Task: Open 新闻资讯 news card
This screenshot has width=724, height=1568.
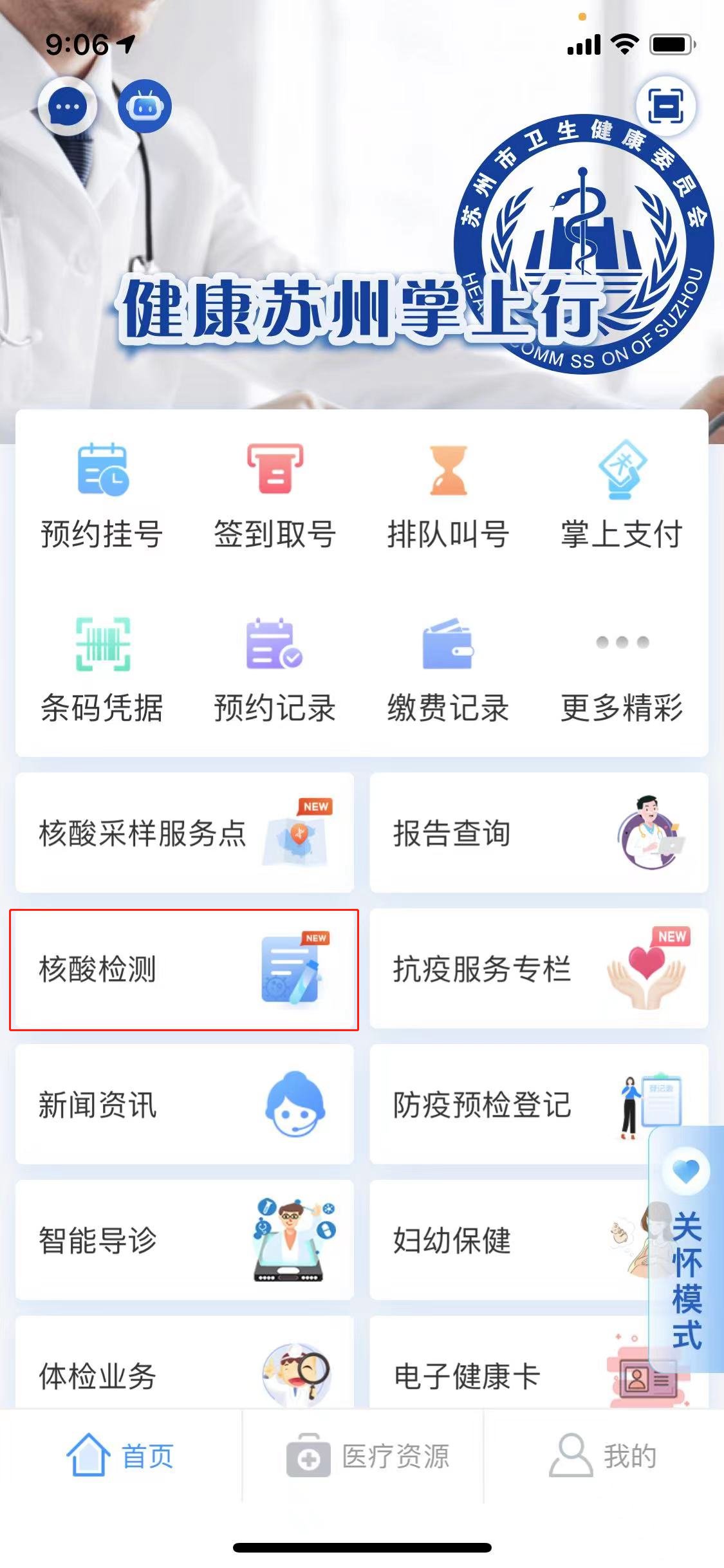Action: tap(185, 1105)
